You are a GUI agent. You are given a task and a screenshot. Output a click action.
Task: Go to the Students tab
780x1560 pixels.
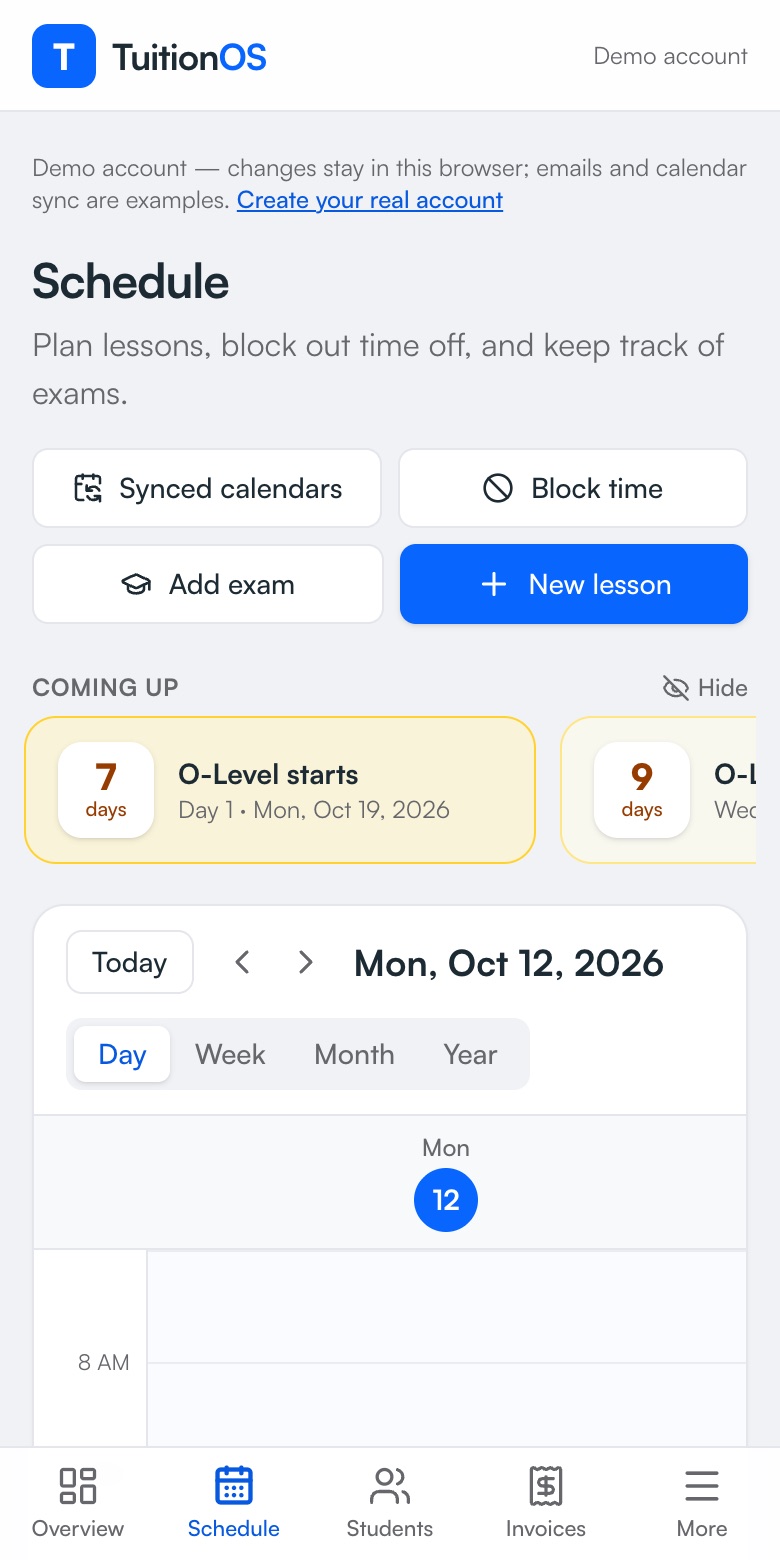[390, 1503]
